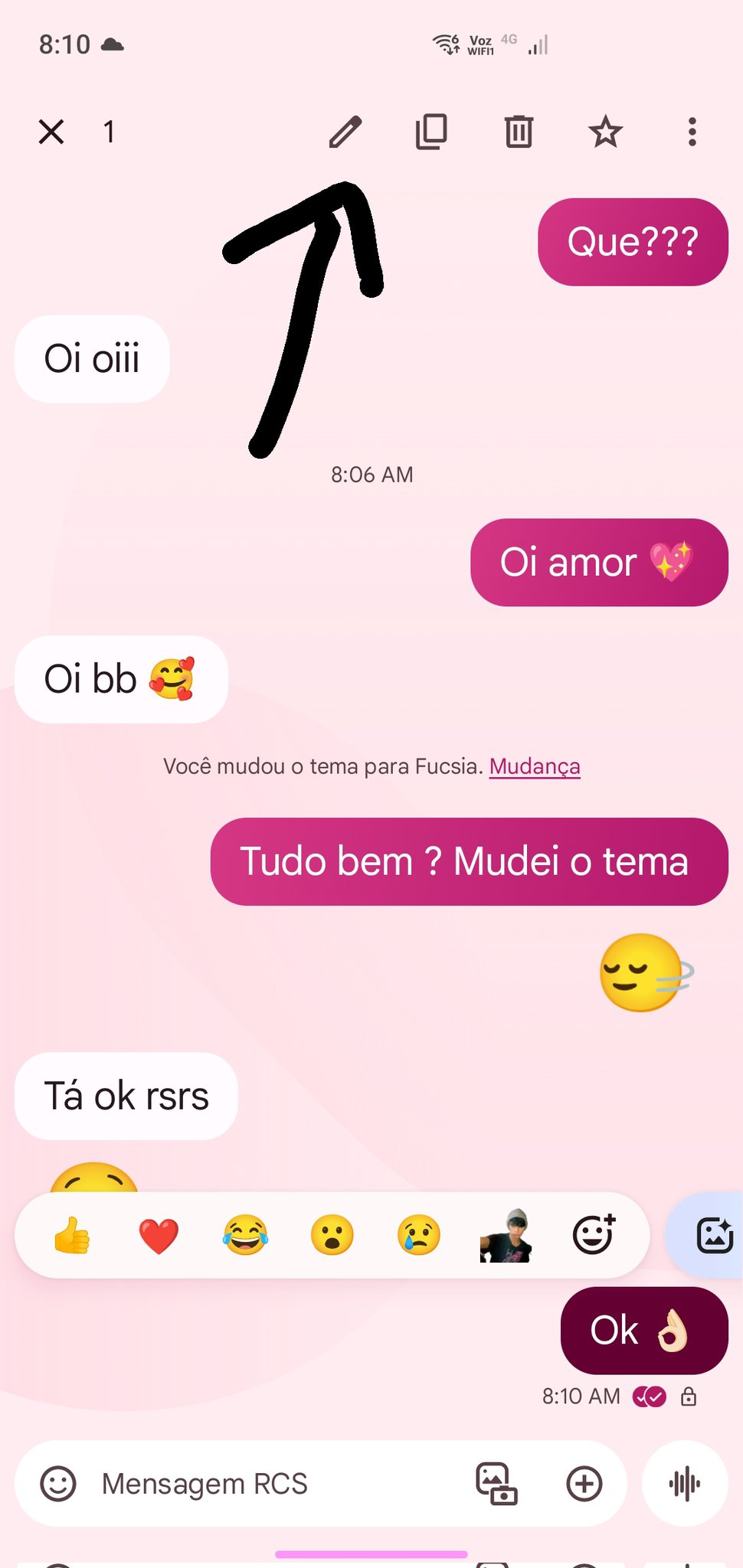Viewport: 743px width, 1568px height.
Task: React with the photo sticker
Action: click(506, 1236)
